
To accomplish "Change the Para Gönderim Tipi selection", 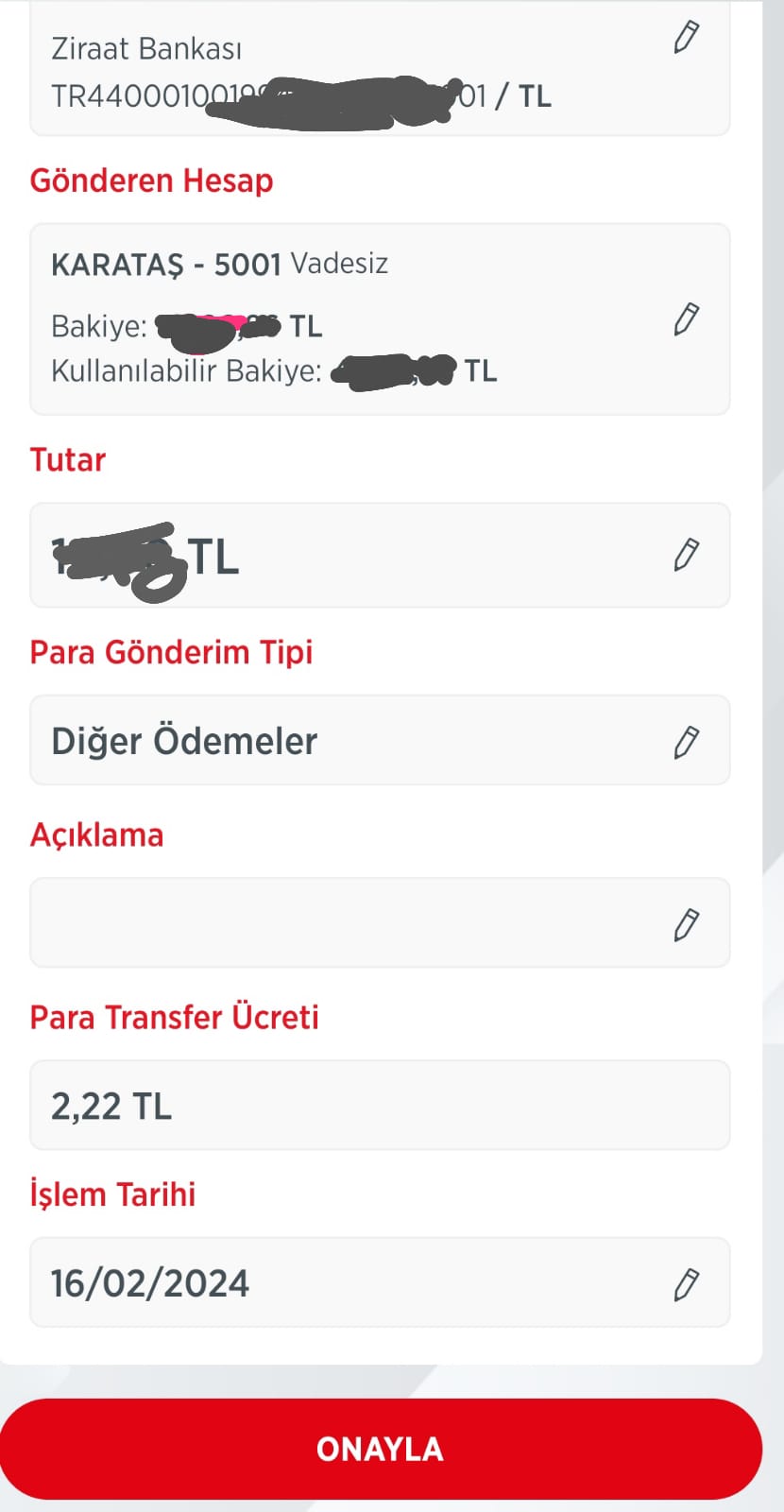I will click(x=687, y=742).
